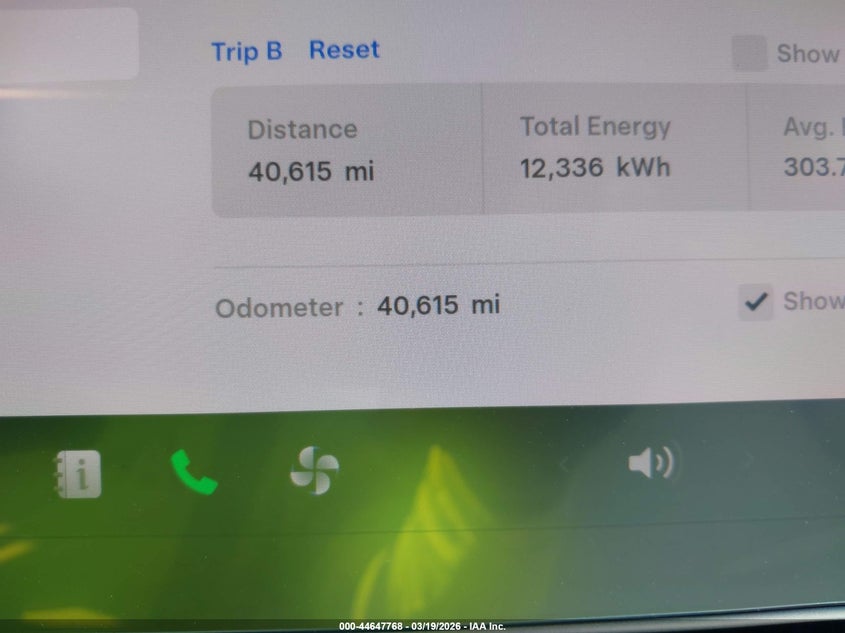Open the green phone icon
The height and width of the screenshot is (633, 845).
pos(193,471)
